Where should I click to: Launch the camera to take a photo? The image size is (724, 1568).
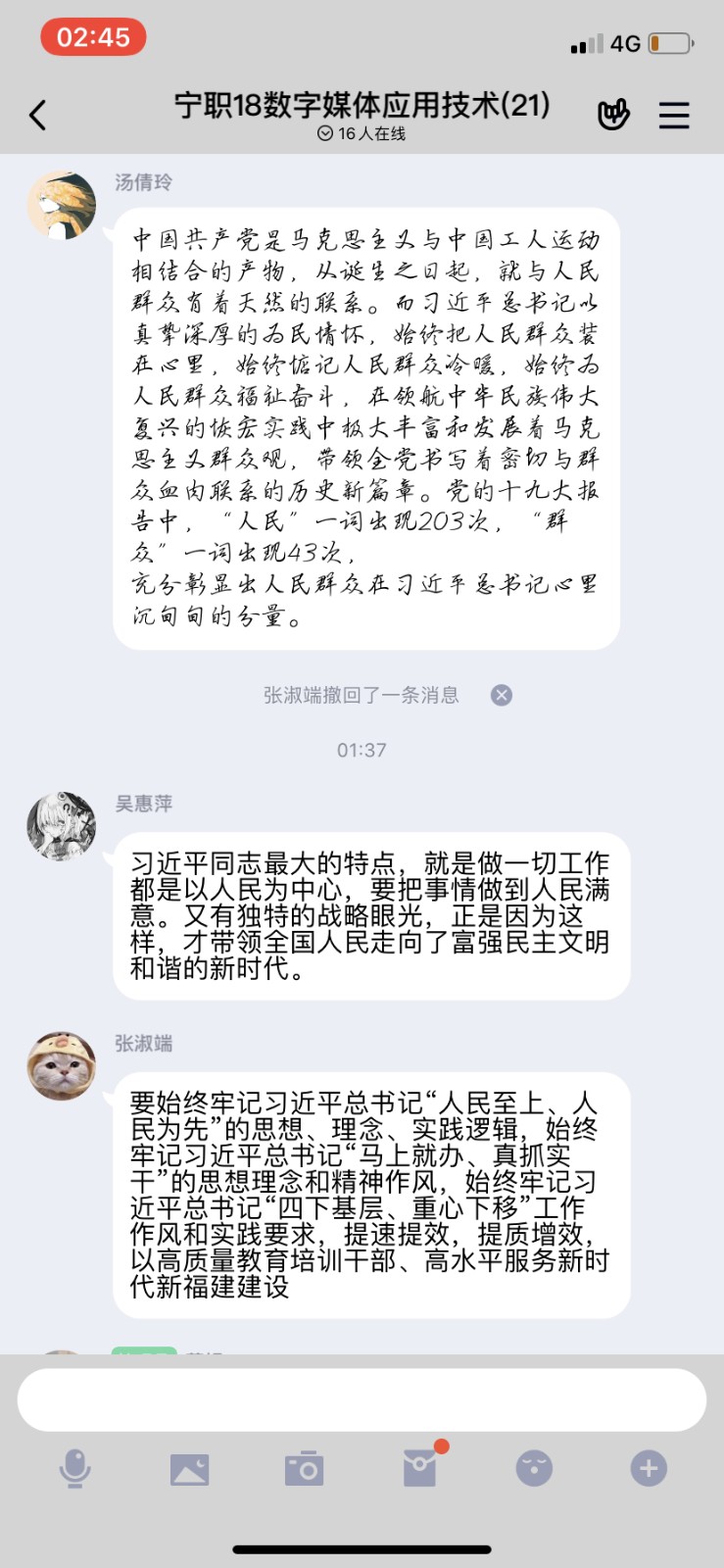(x=304, y=1469)
